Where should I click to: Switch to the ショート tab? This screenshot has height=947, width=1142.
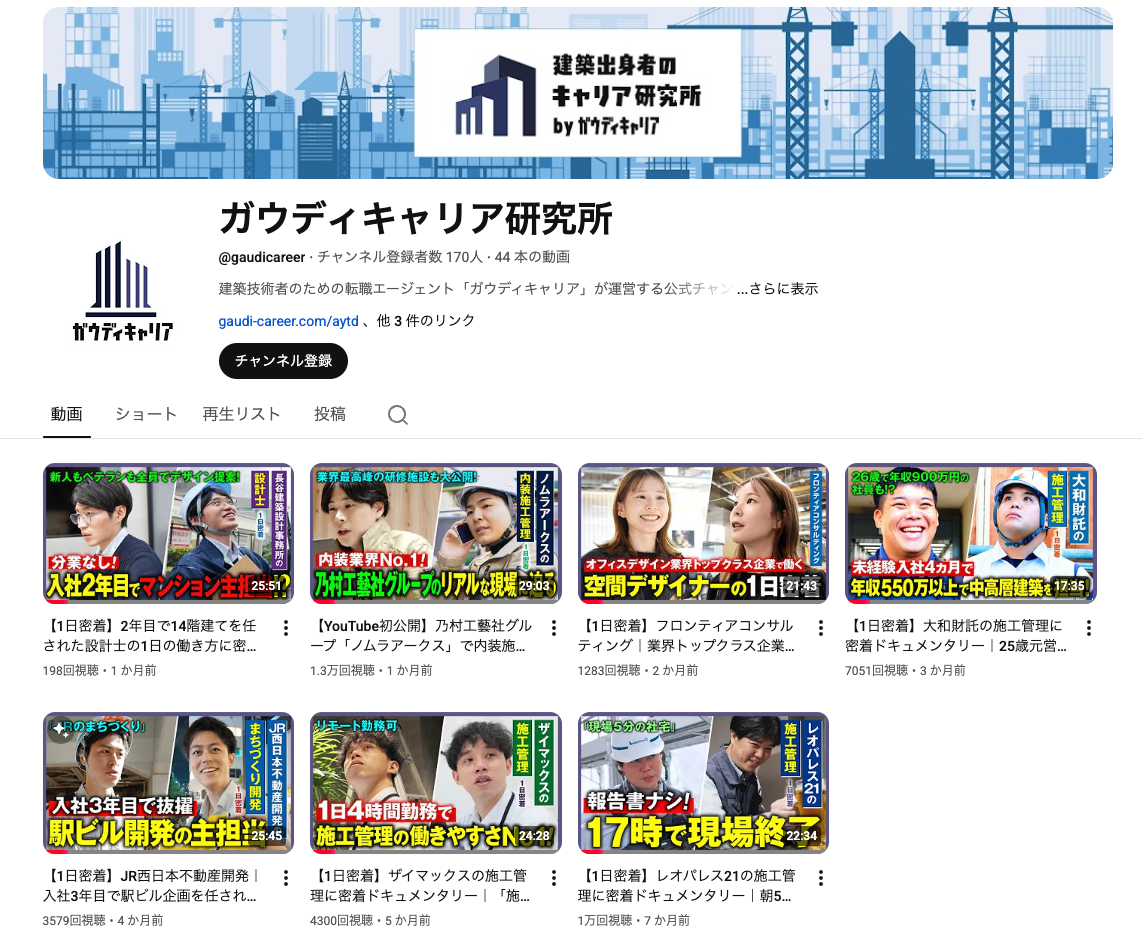[x=146, y=414]
